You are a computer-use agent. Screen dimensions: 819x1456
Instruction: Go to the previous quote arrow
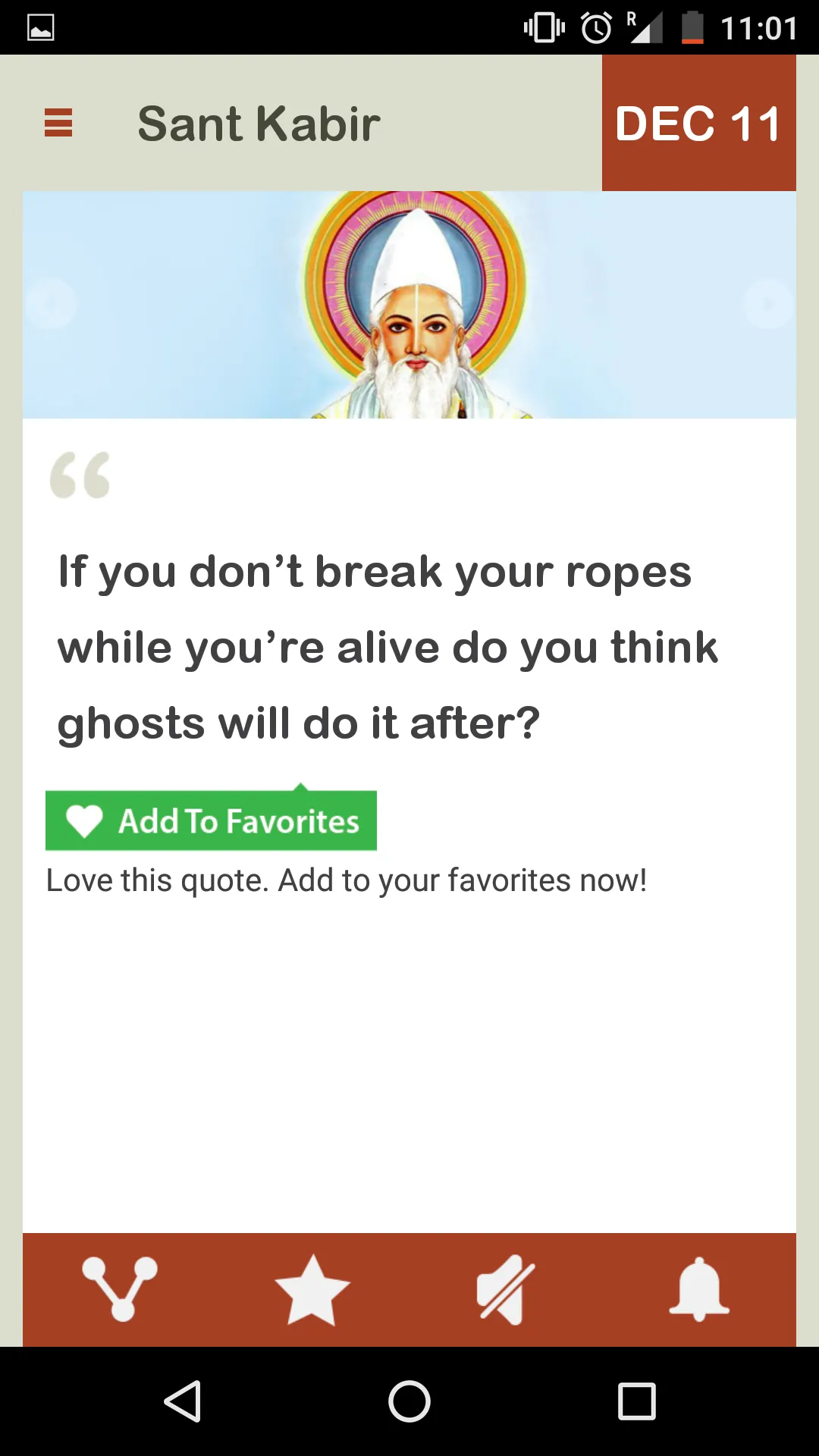coord(51,304)
